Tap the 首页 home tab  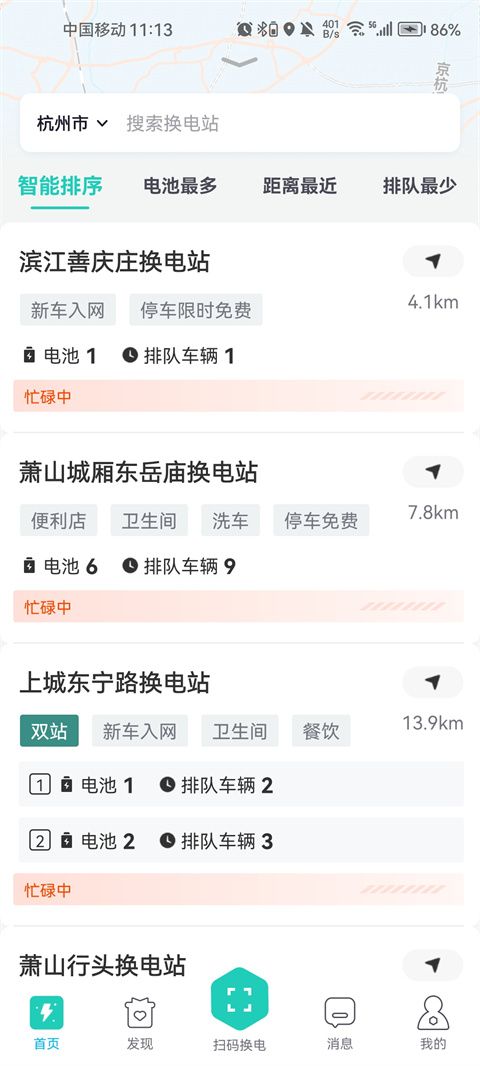pos(46,1023)
